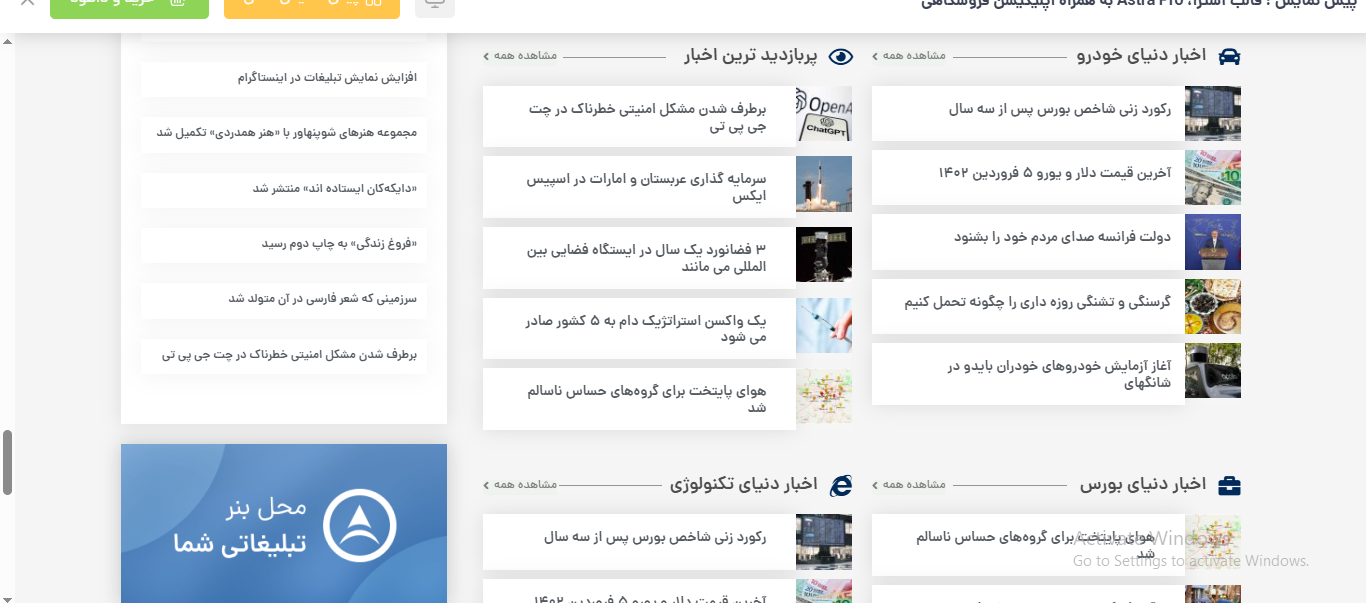This screenshot has width=1366, height=603.
Task: Open the fasting hunger and thirst article
Action: 1037,302
